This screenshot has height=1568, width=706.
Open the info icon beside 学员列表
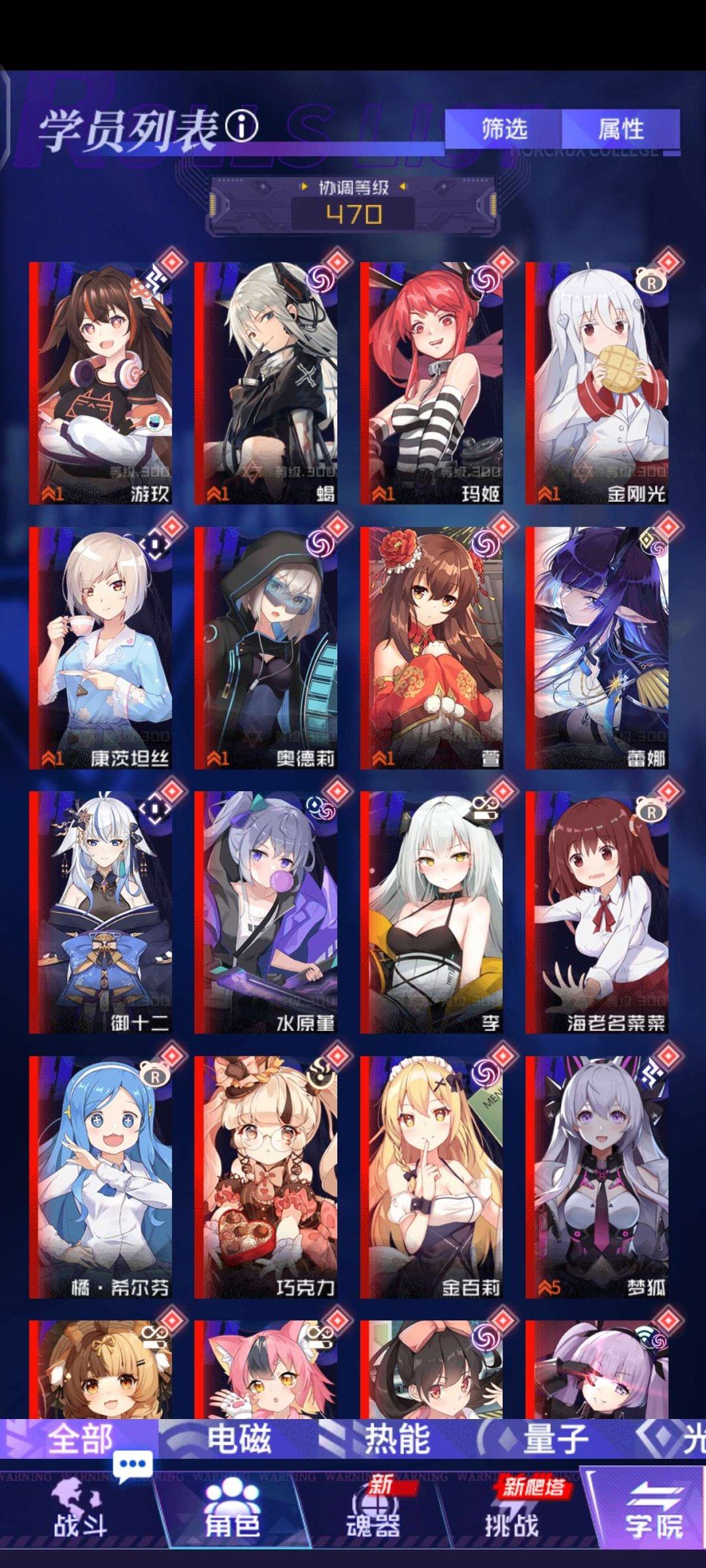pos(242,126)
